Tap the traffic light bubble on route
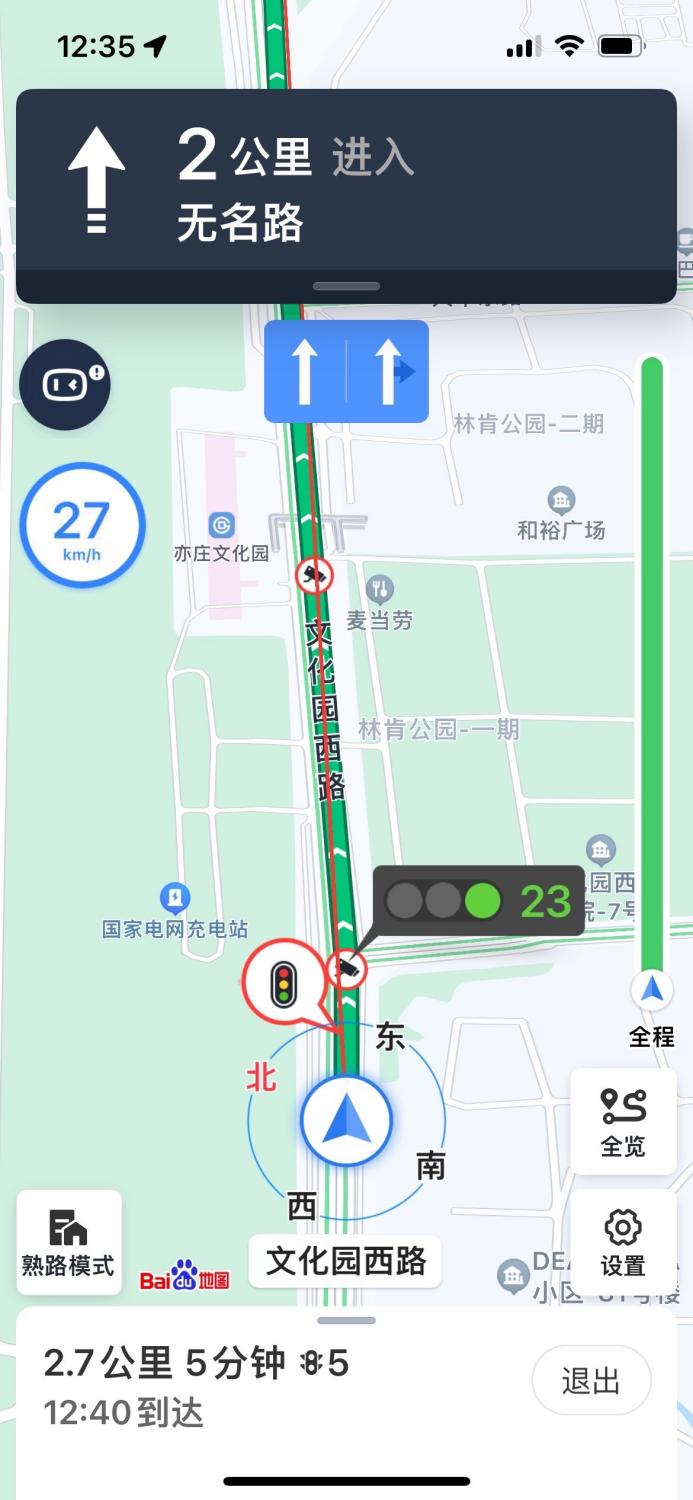This screenshot has width=693, height=1500. pos(284,984)
